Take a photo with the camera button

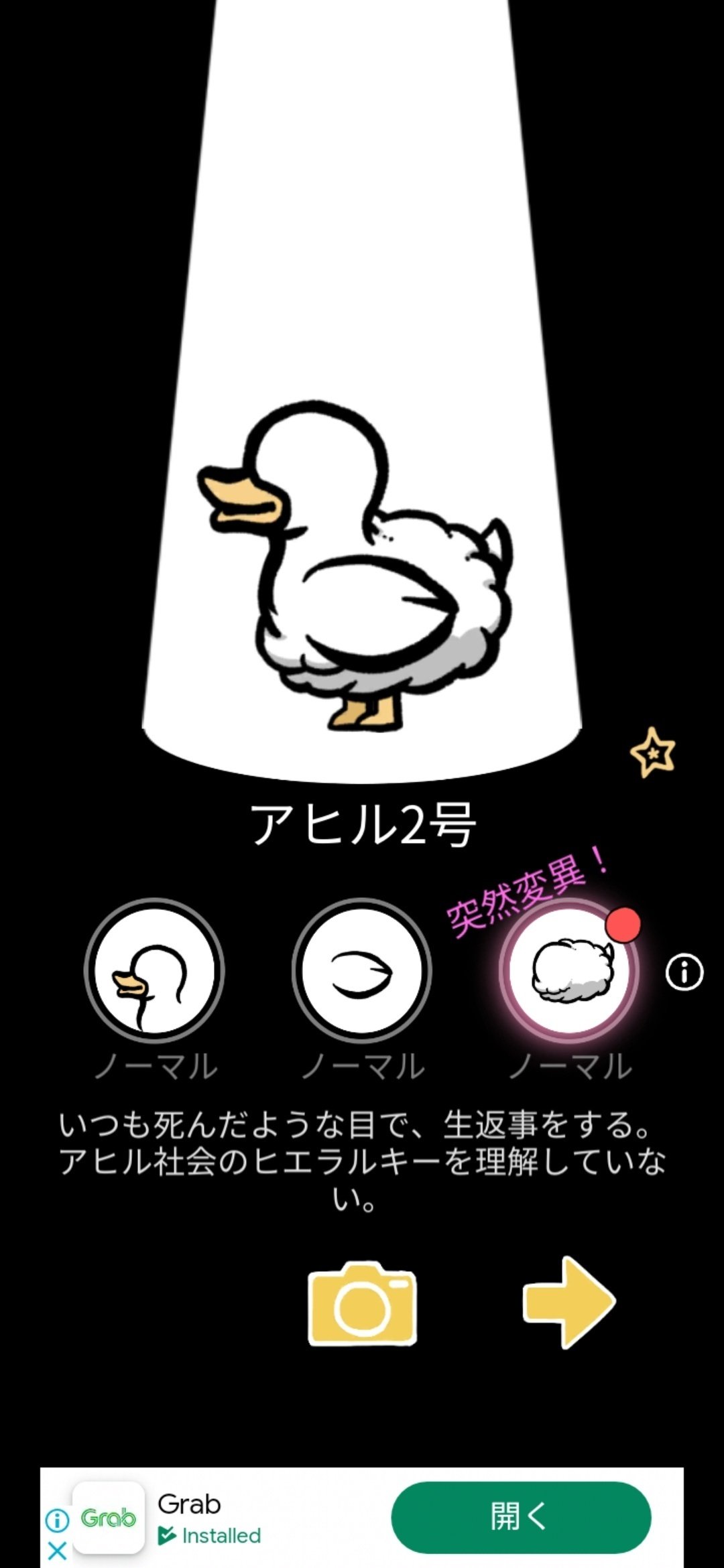pos(362,1303)
